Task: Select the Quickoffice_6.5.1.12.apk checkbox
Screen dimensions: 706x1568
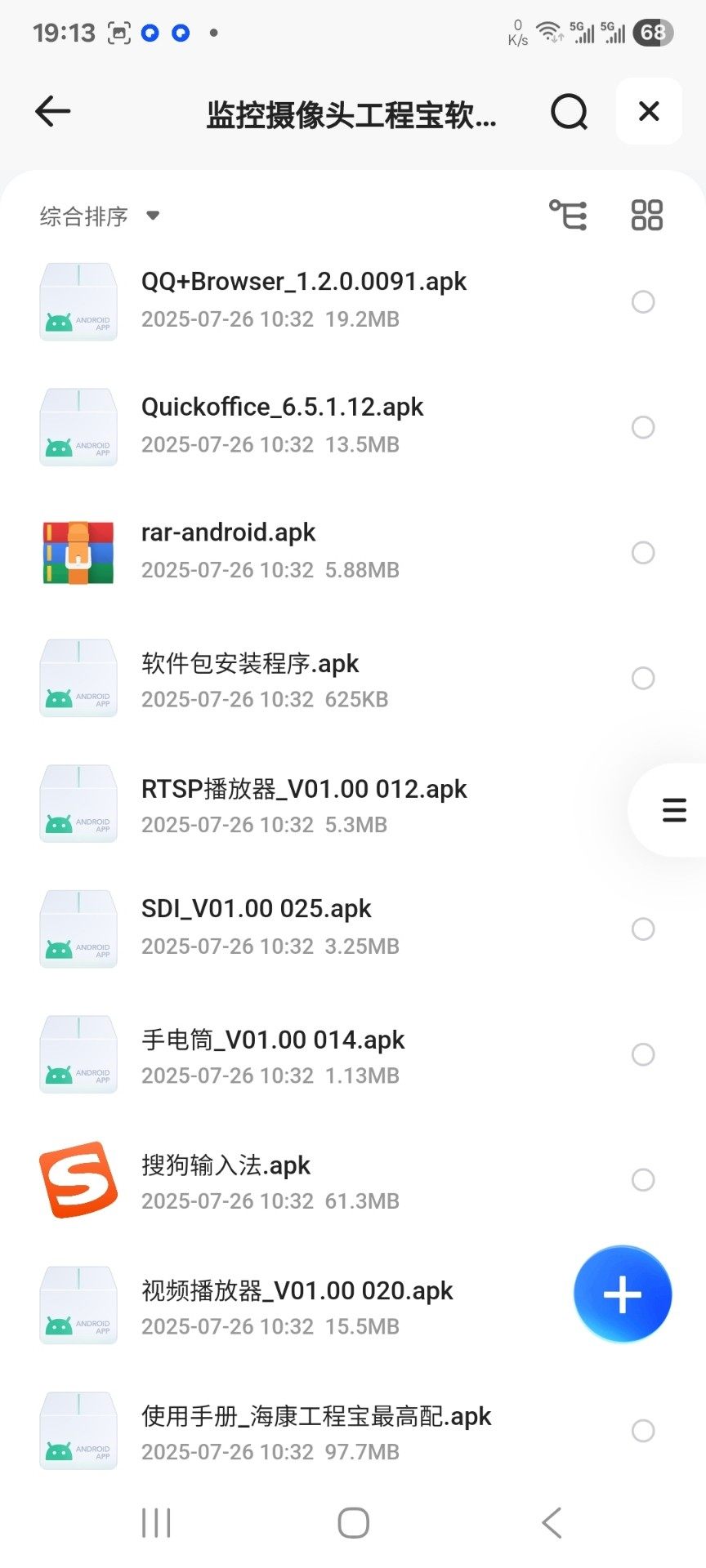Action: point(643,427)
